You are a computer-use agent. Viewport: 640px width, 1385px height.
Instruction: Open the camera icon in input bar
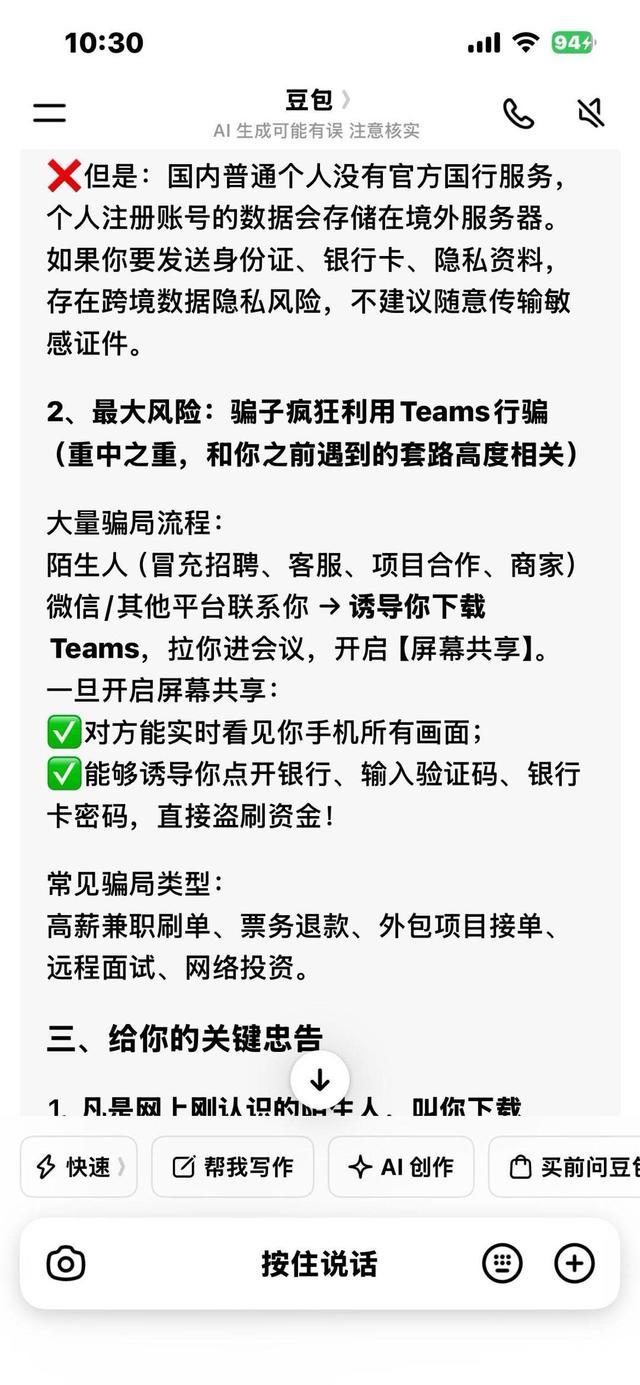click(x=66, y=1263)
